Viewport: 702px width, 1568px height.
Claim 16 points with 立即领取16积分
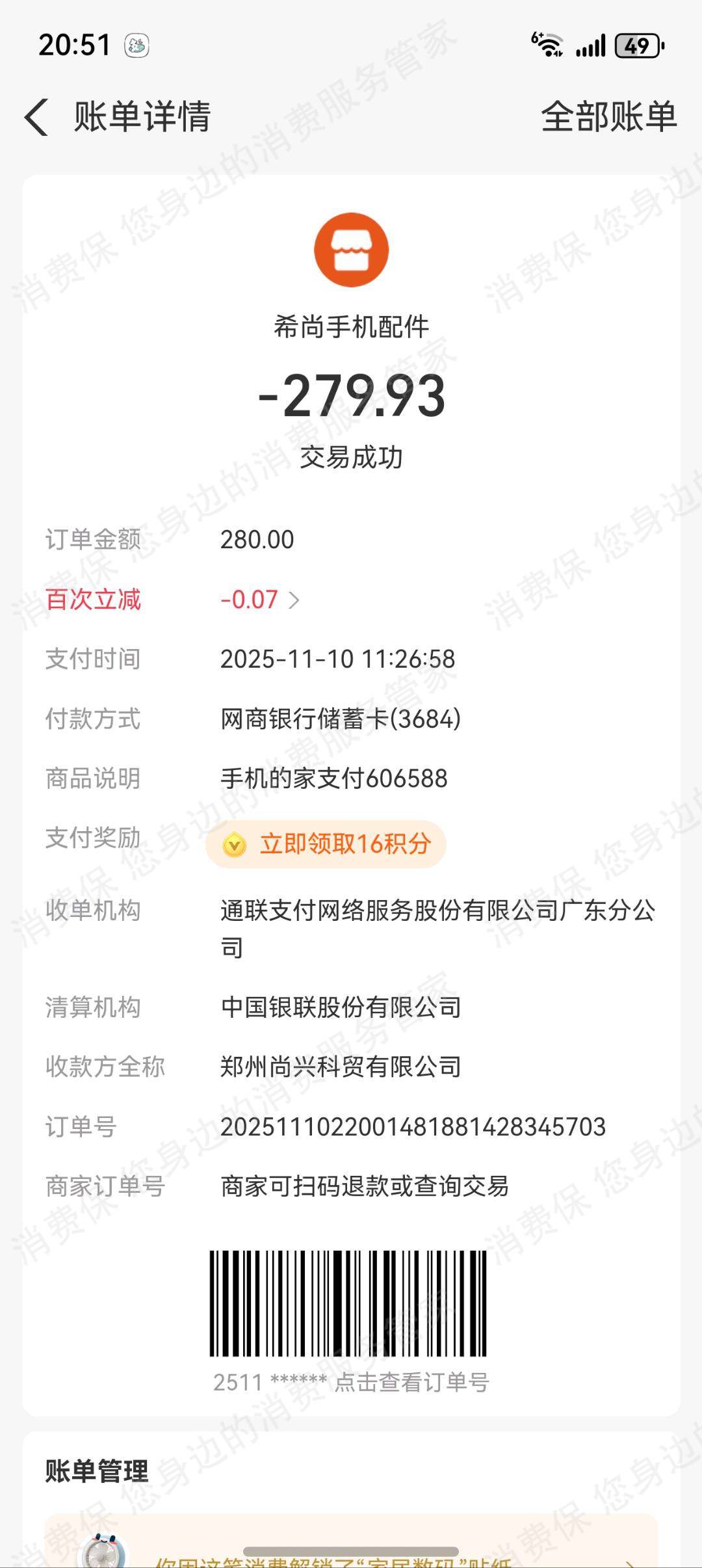[326, 844]
